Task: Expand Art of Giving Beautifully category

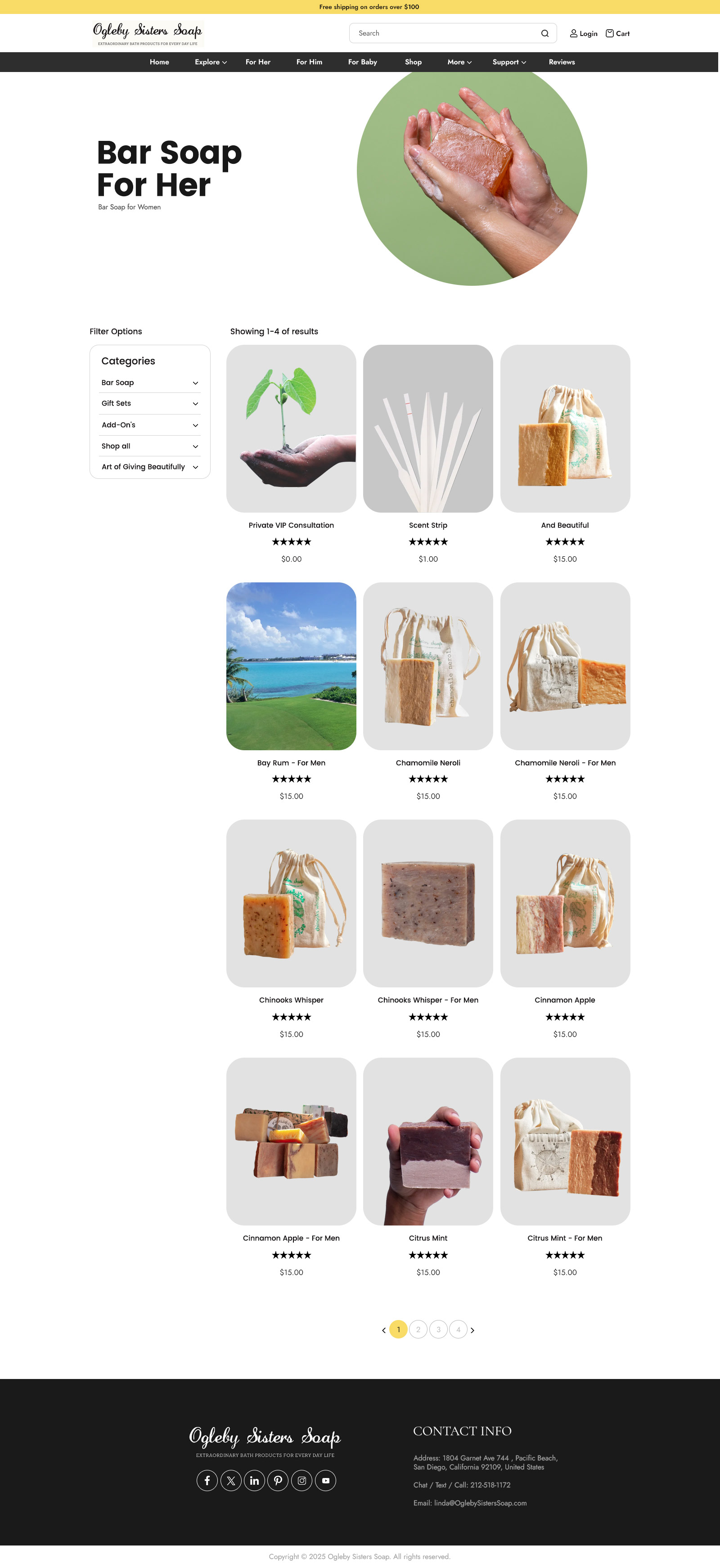Action: [x=149, y=467]
